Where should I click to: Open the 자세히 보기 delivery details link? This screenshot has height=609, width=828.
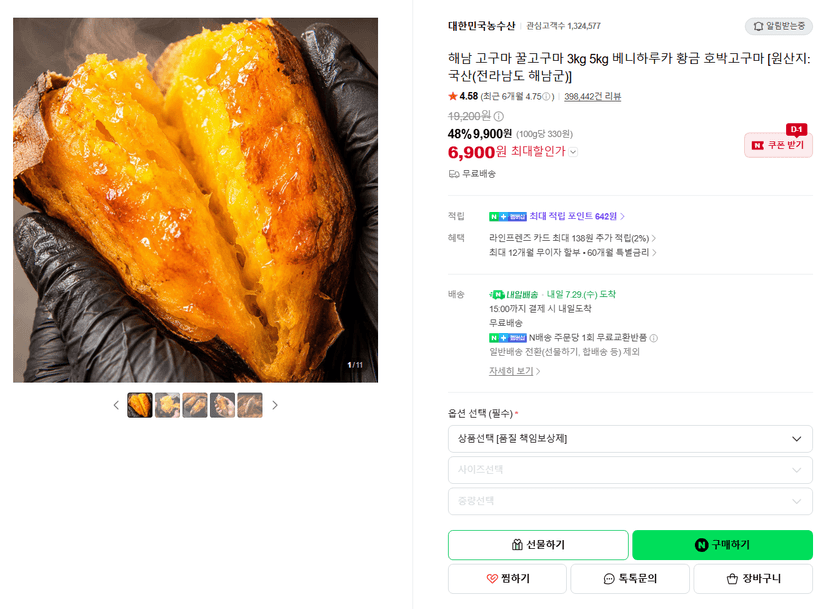[x=514, y=371]
